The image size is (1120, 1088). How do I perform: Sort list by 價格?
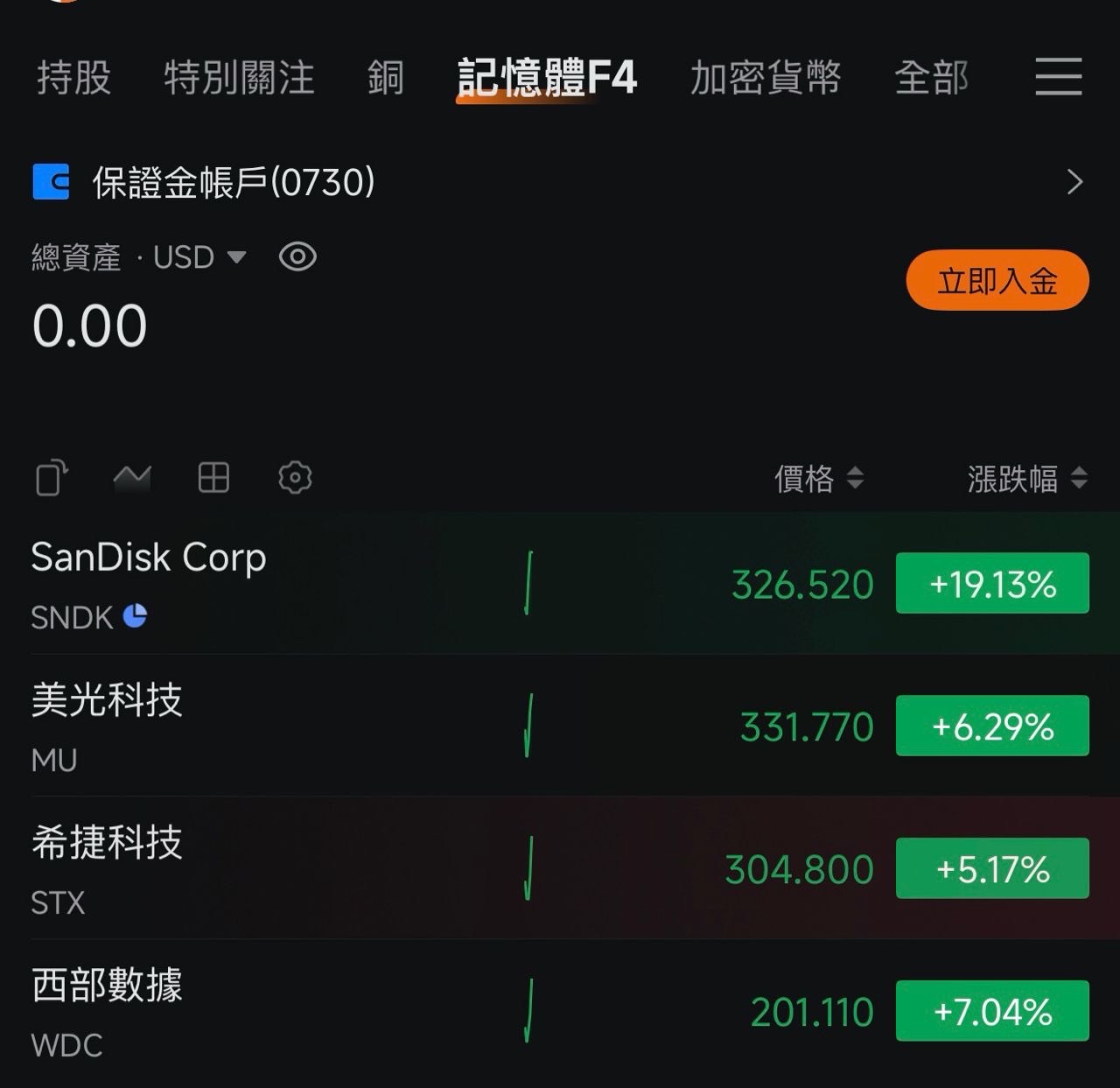click(818, 479)
